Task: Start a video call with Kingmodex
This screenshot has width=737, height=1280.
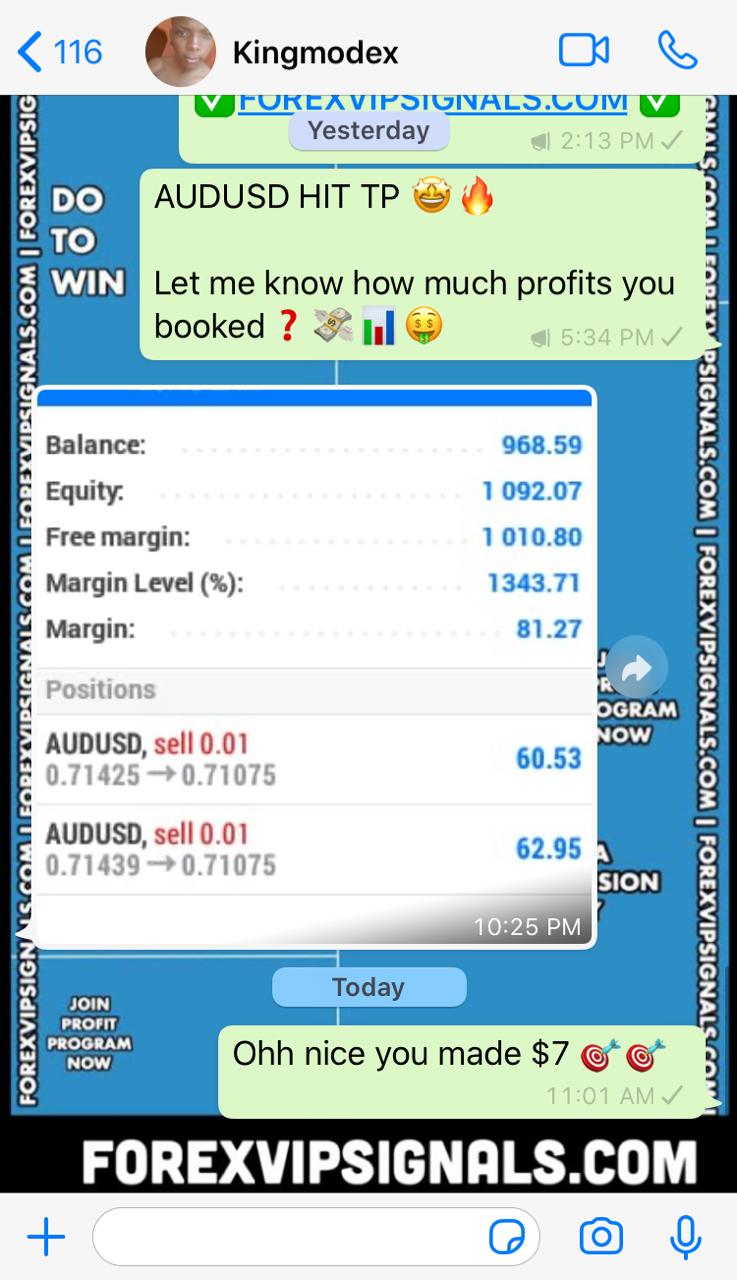Action: pos(584,51)
